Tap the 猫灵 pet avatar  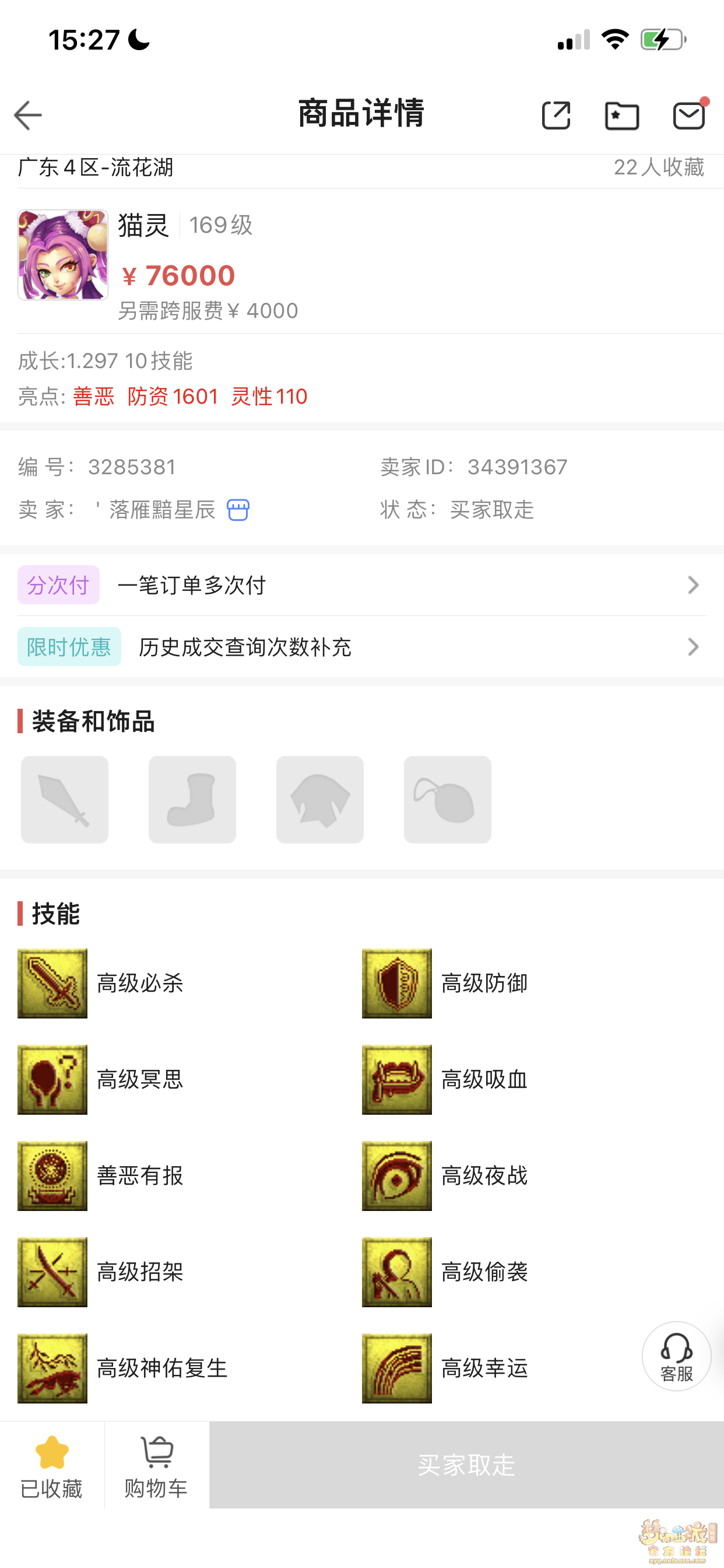pos(63,255)
